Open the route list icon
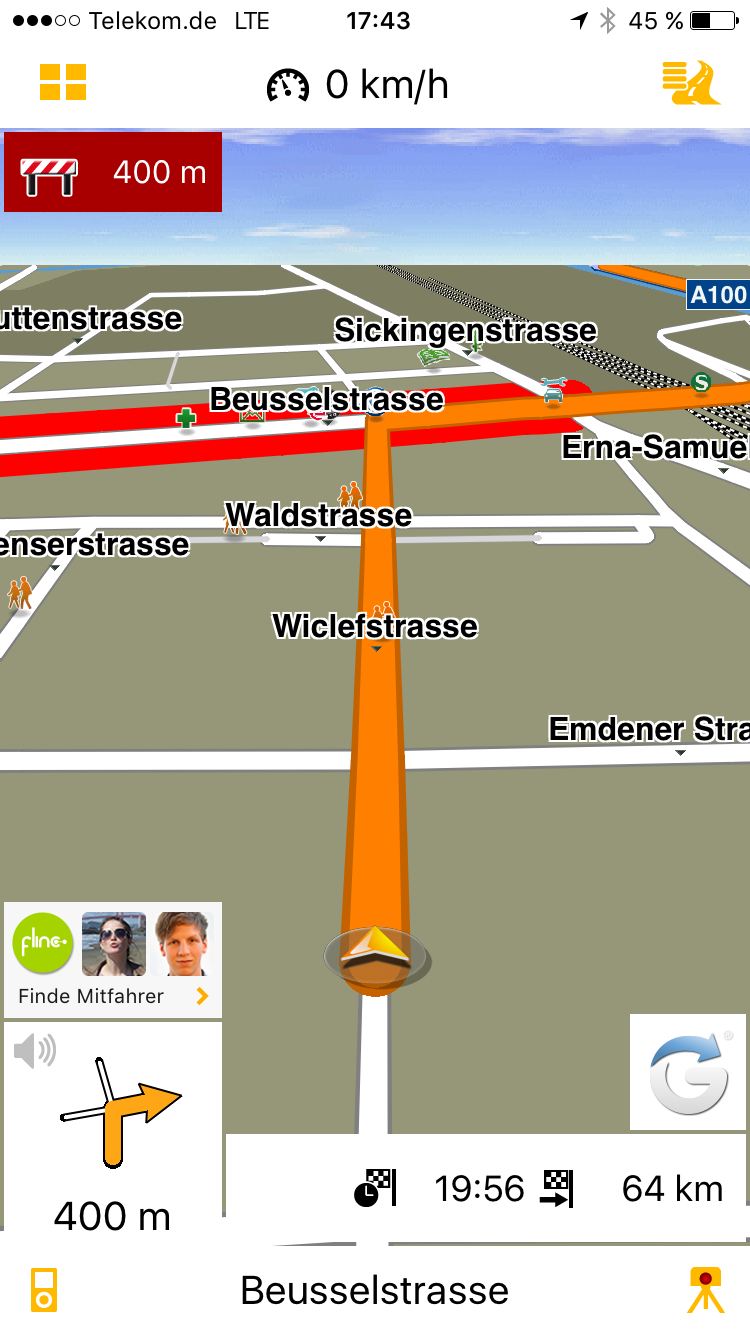 coord(690,83)
